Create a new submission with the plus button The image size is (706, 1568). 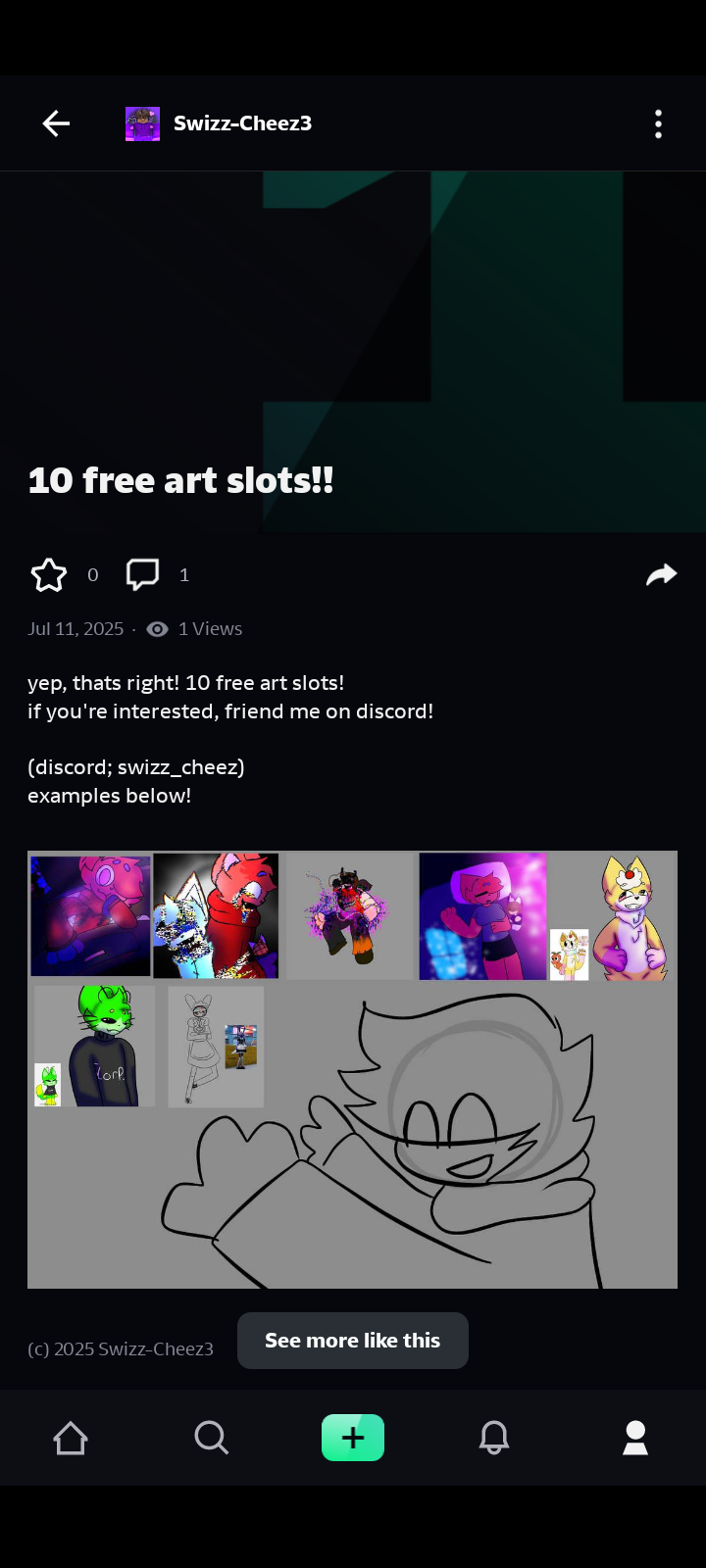point(353,1438)
